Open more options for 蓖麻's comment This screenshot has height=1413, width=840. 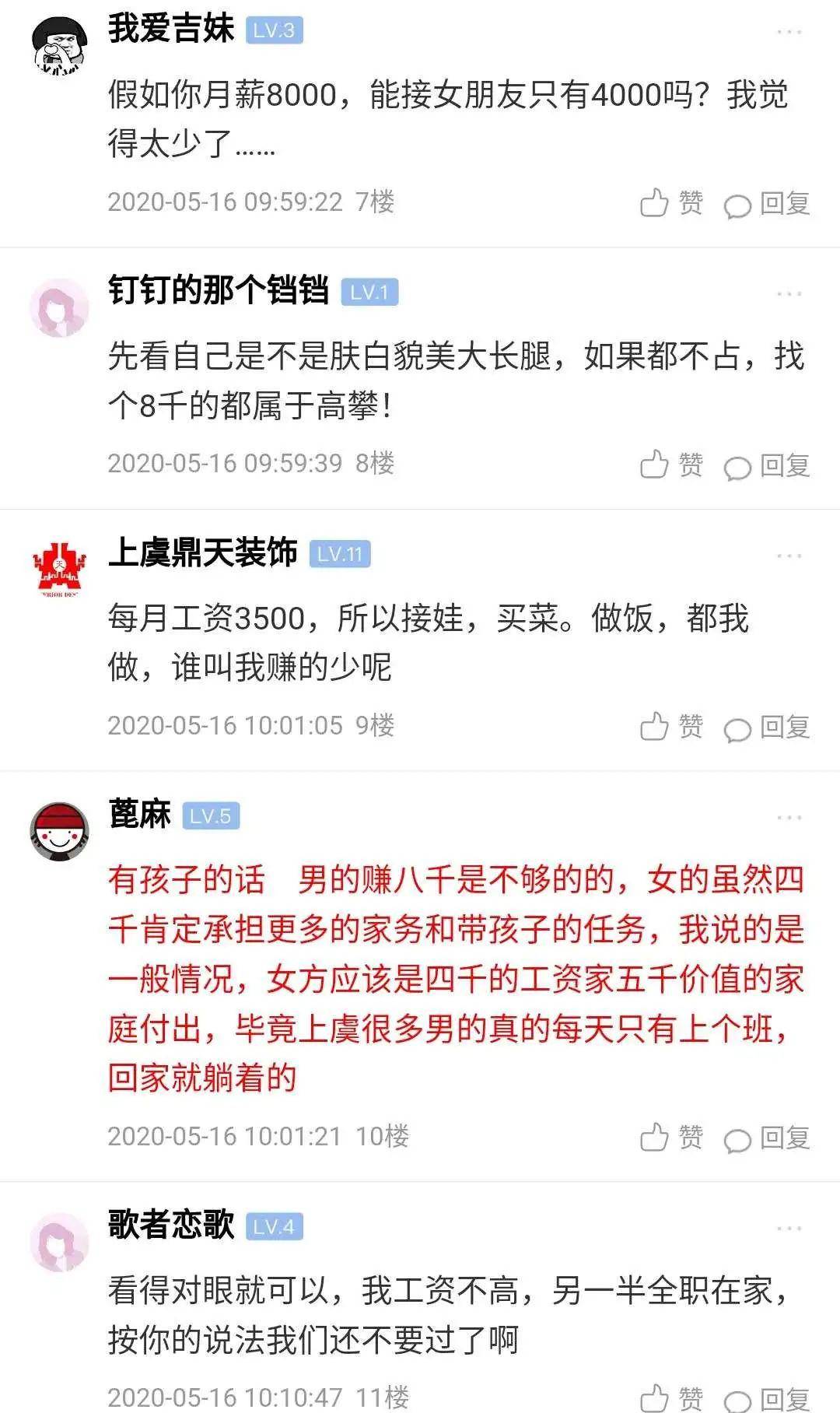[789, 818]
